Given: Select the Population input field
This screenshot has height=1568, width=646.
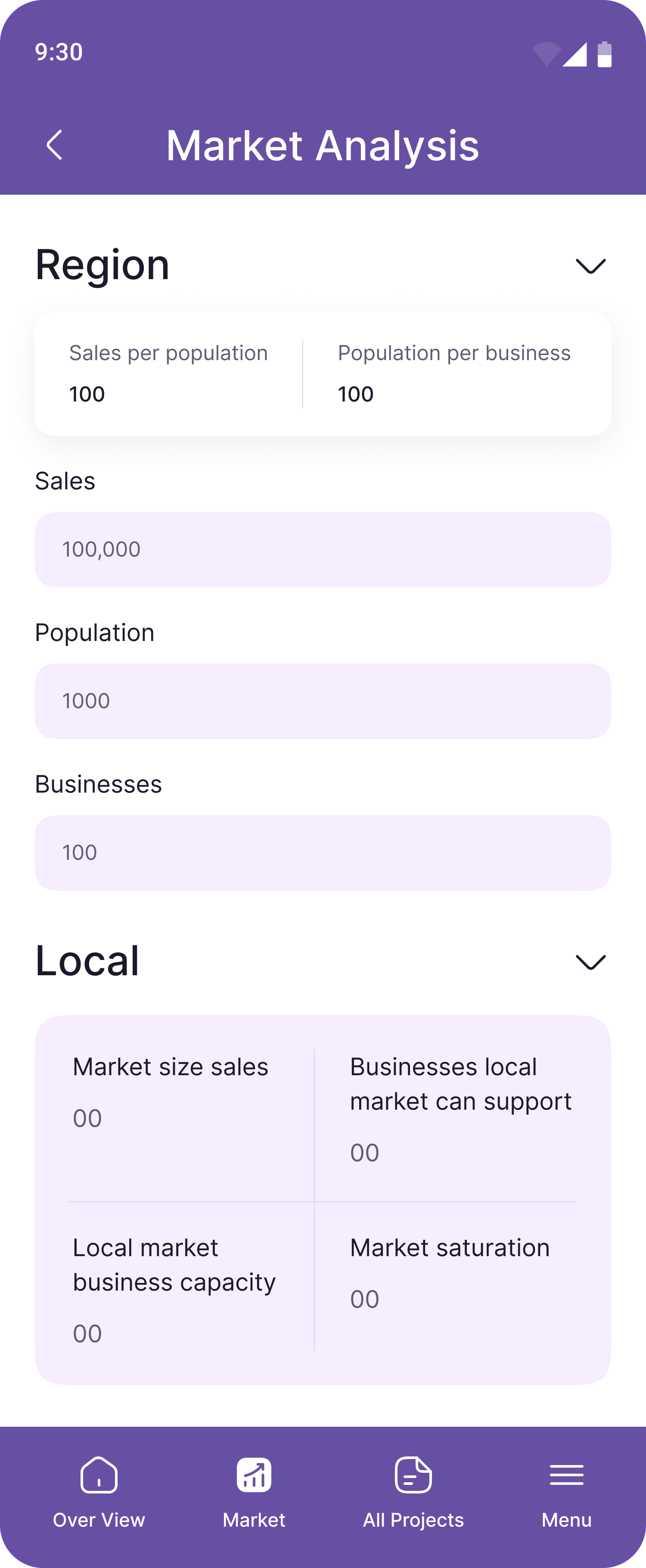Looking at the screenshot, I should point(323,700).
